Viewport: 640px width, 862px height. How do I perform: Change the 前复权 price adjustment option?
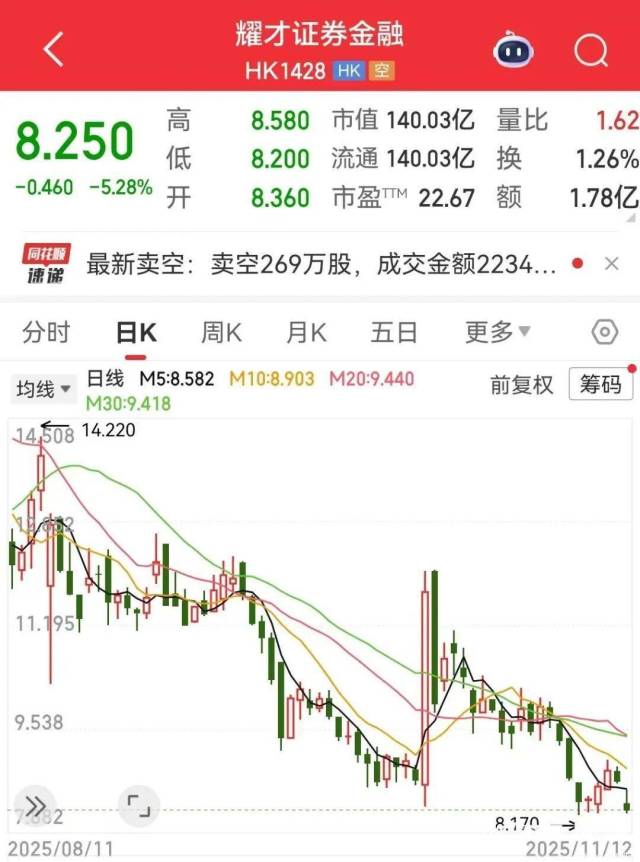pos(521,385)
